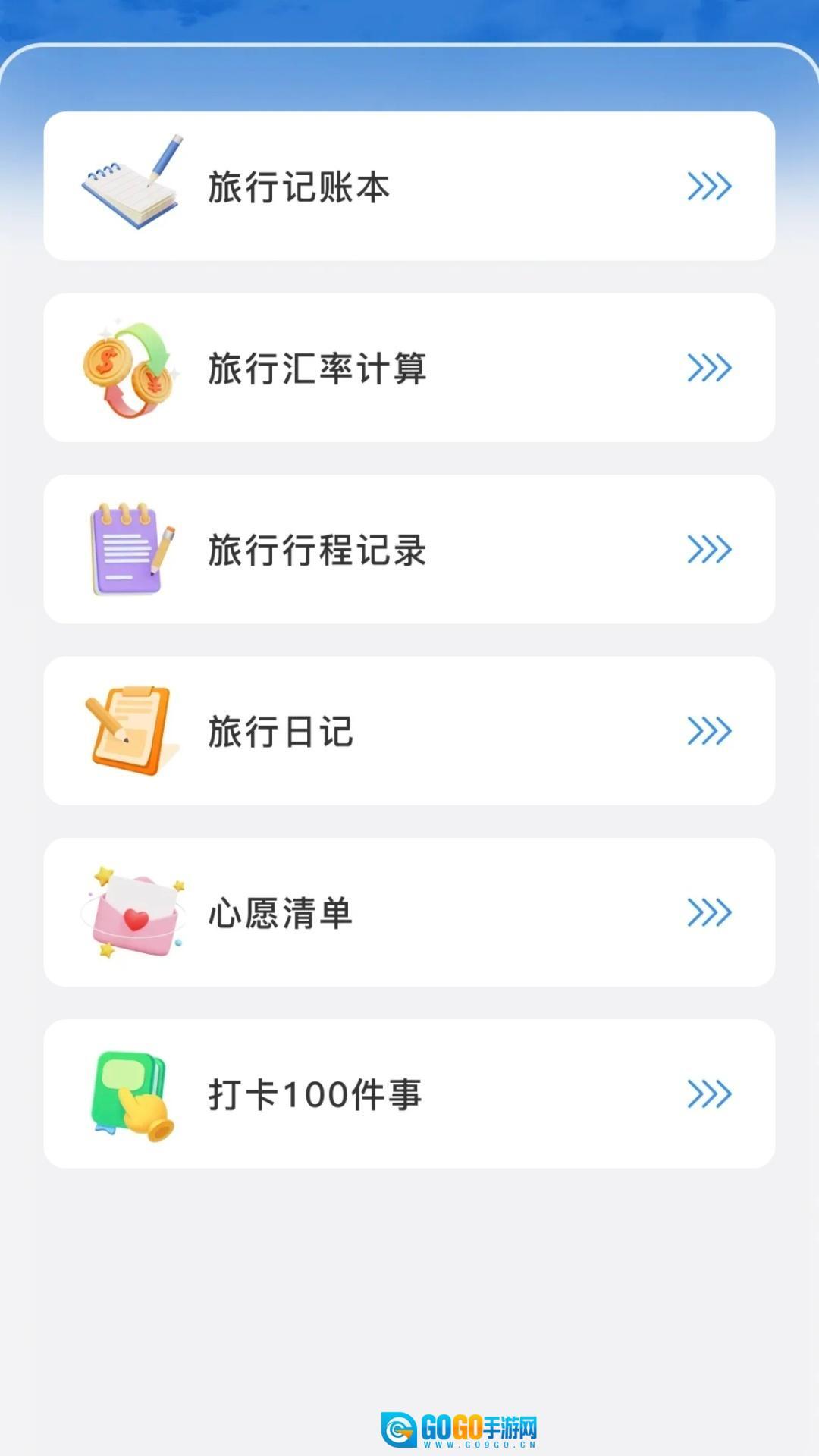
Task: View the 心愿清单 wish list
Action: (x=409, y=912)
